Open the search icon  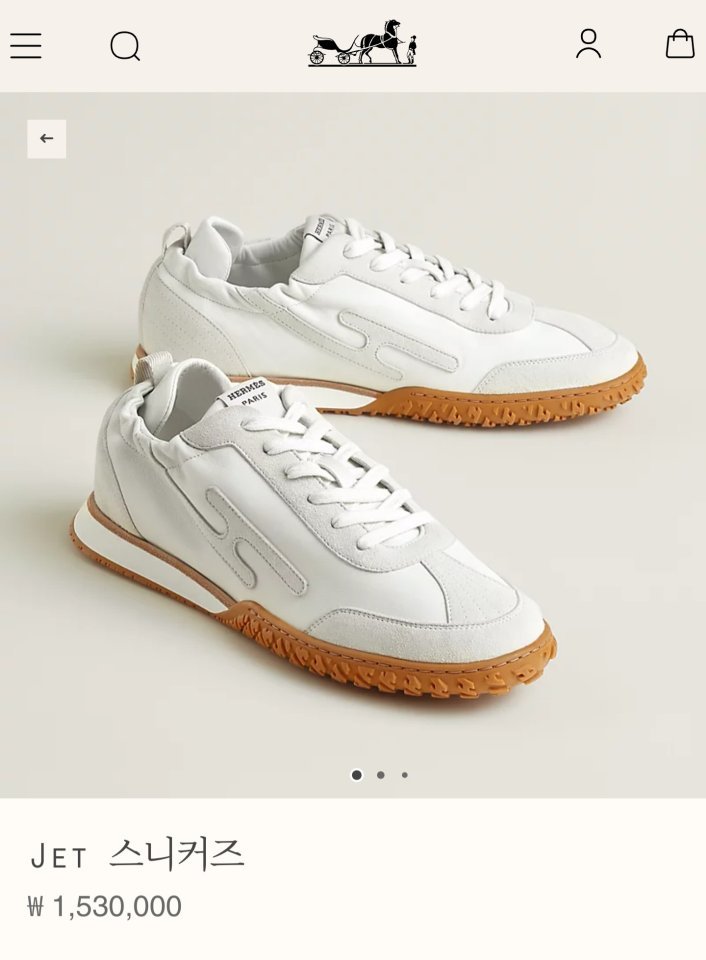point(125,46)
